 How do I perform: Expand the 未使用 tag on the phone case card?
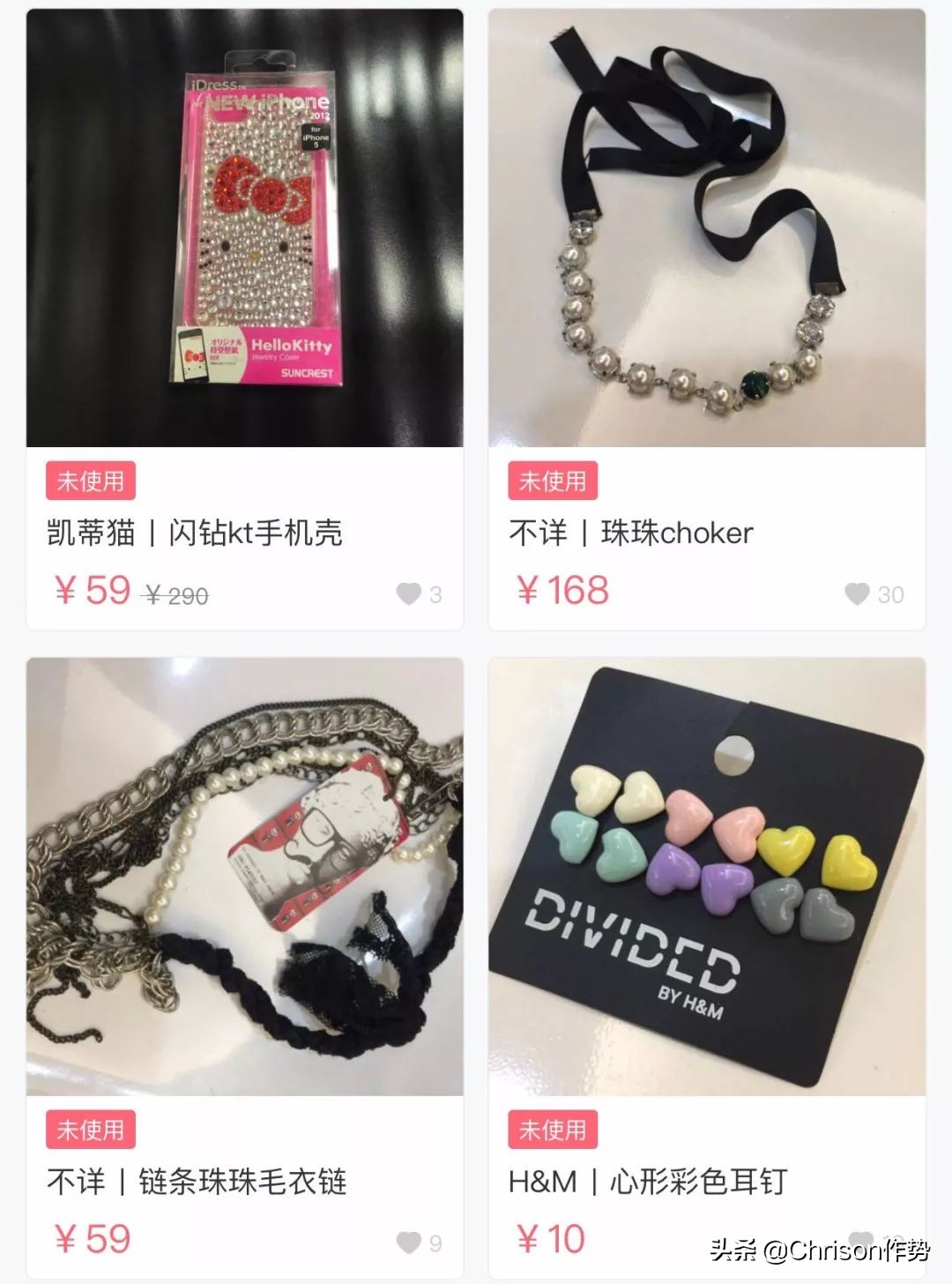click(93, 481)
